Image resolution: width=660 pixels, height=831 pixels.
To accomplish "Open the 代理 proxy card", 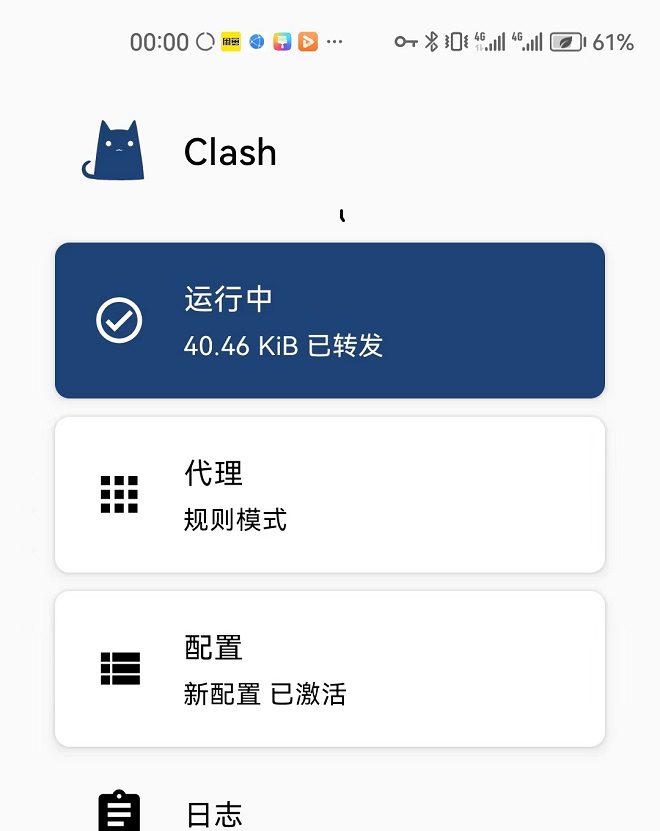I will coord(330,494).
